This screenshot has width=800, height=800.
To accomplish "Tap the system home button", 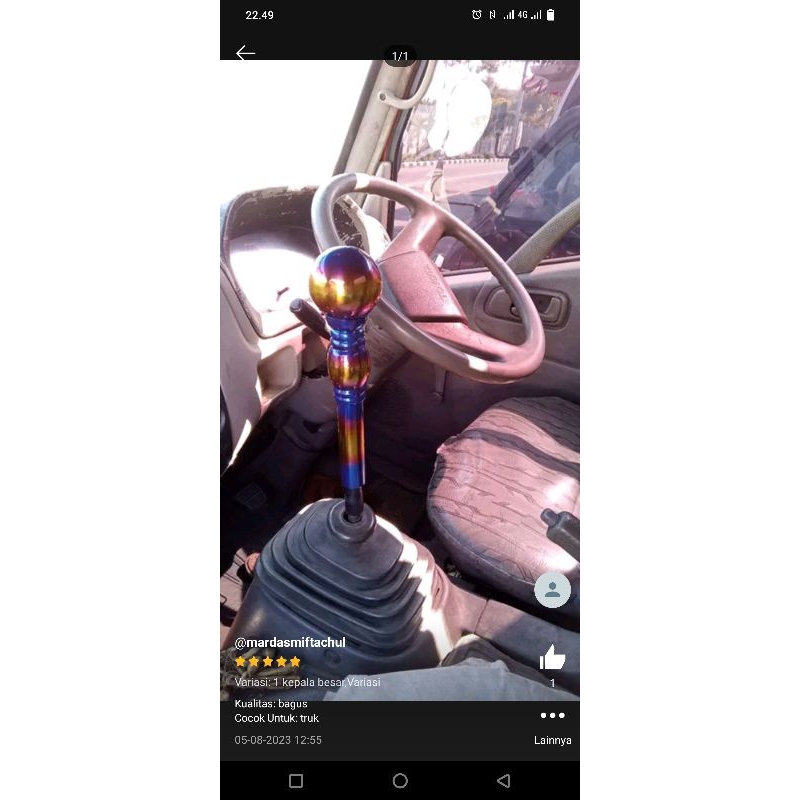I will click(400, 781).
